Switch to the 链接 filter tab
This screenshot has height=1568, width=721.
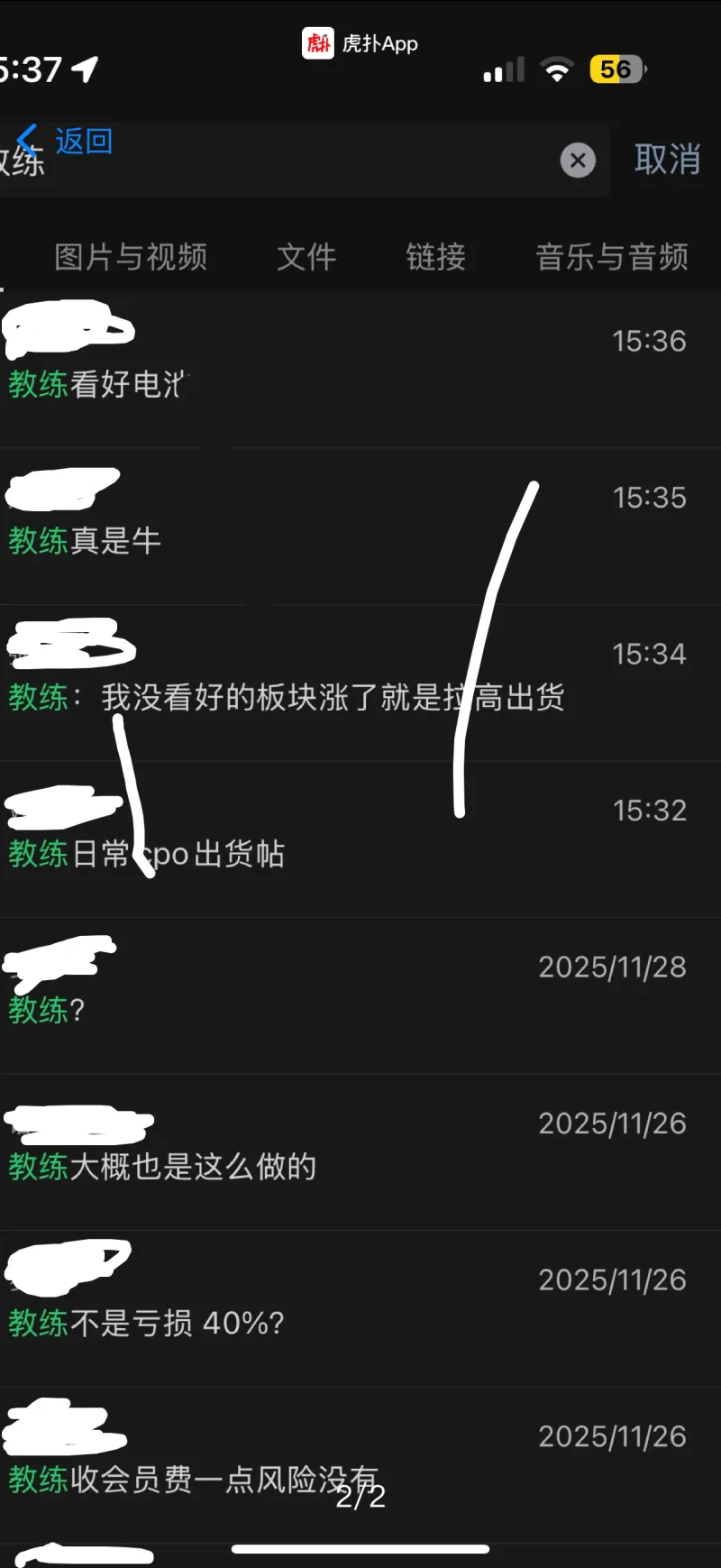coord(435,257)
